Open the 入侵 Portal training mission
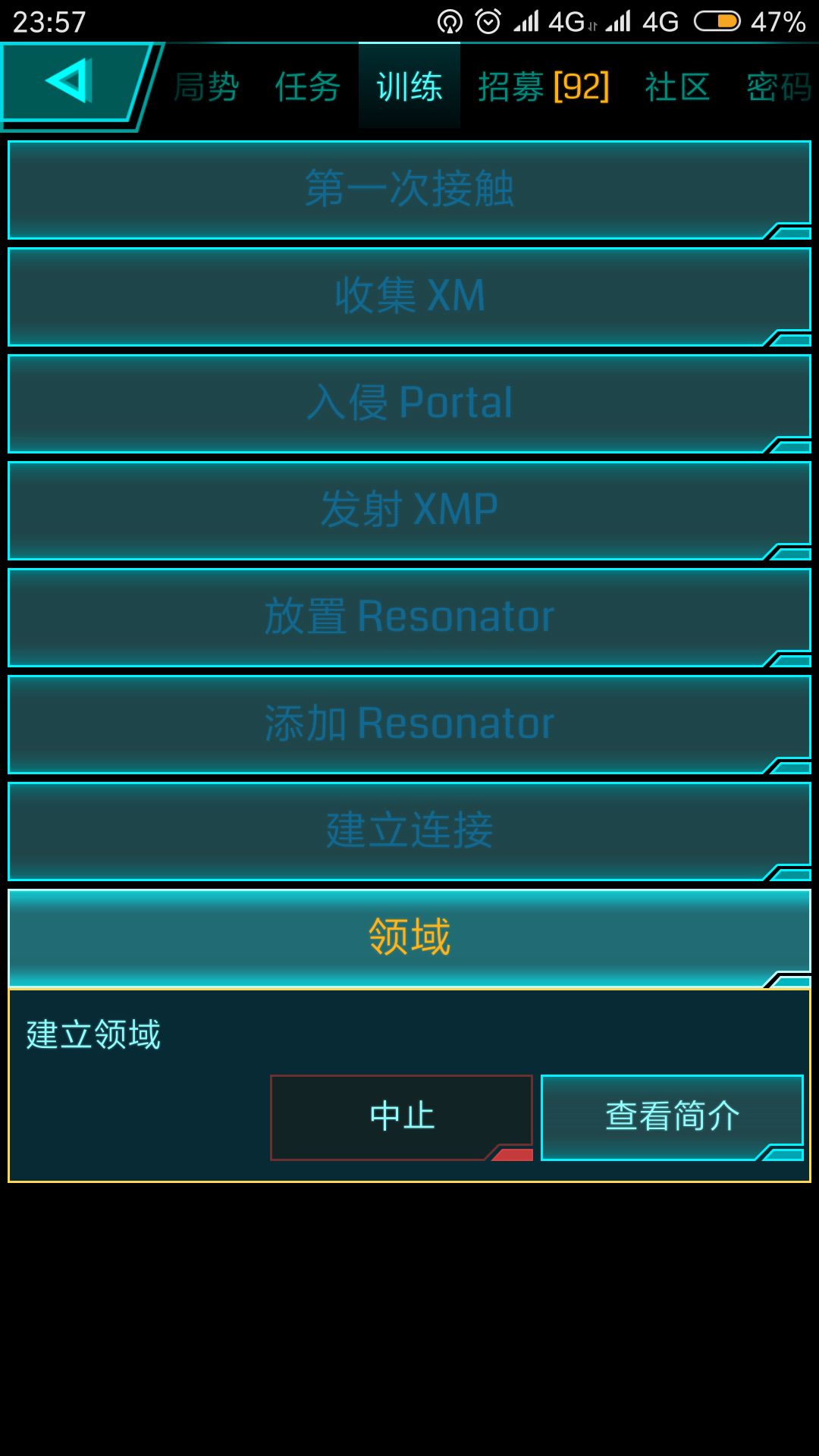 pyautogui.click(x=409, y=403)
